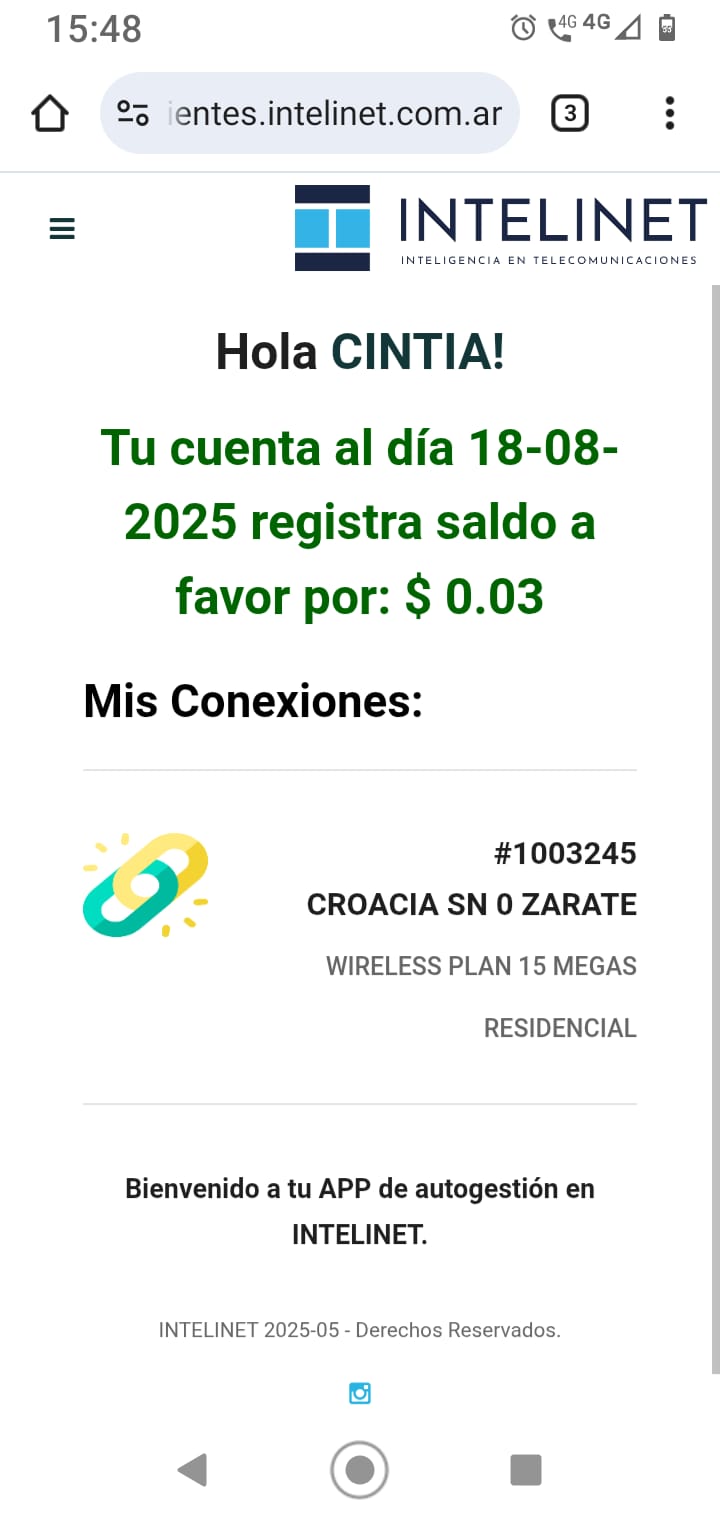Tap the intelinet.com.ar address bar
720x1520 pixels.
pos(335,114)
